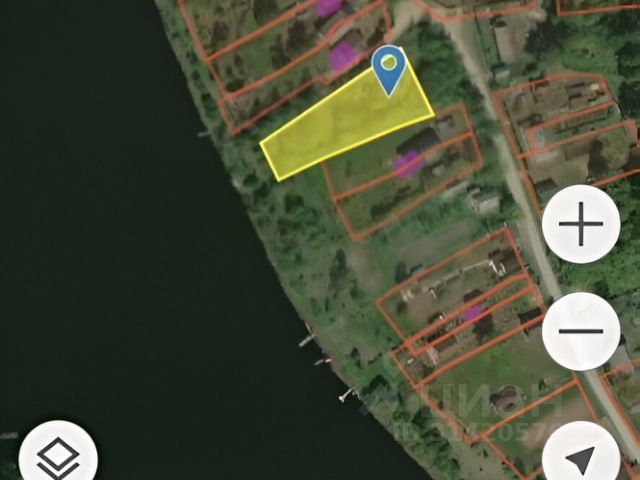
Task: Center map on my location arrow
Action: coord(580,460)
